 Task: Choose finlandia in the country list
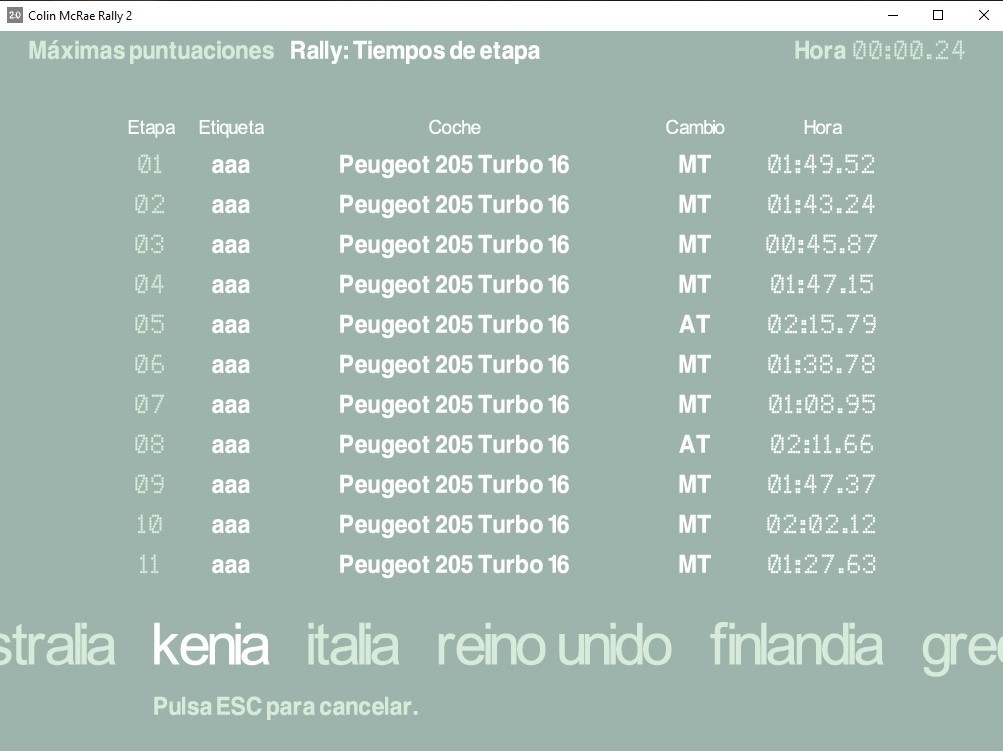[796, 646]
